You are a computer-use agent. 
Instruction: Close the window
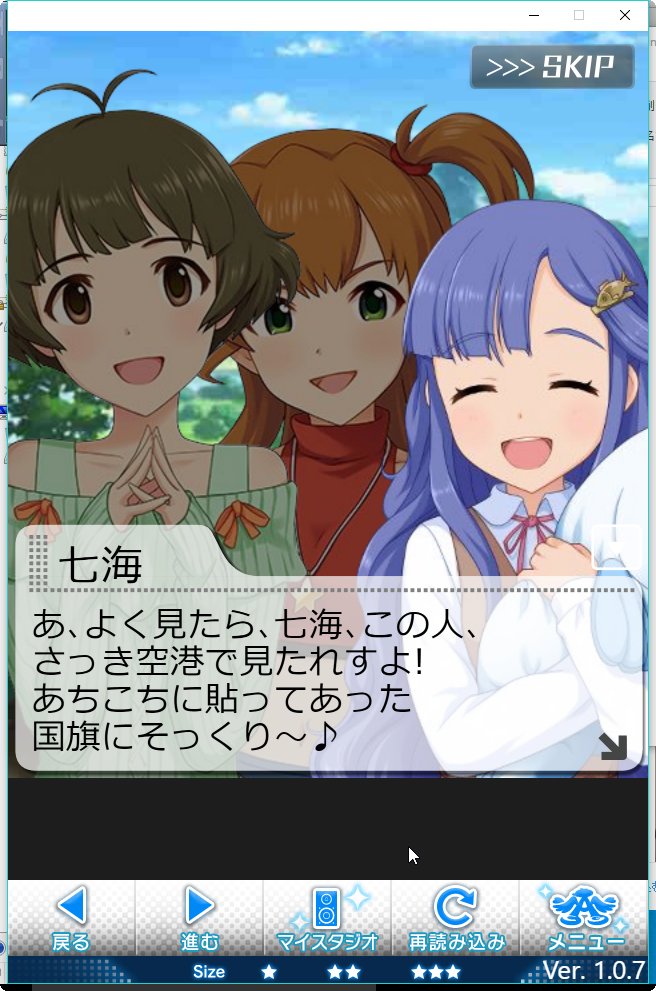tap(625, 15)
